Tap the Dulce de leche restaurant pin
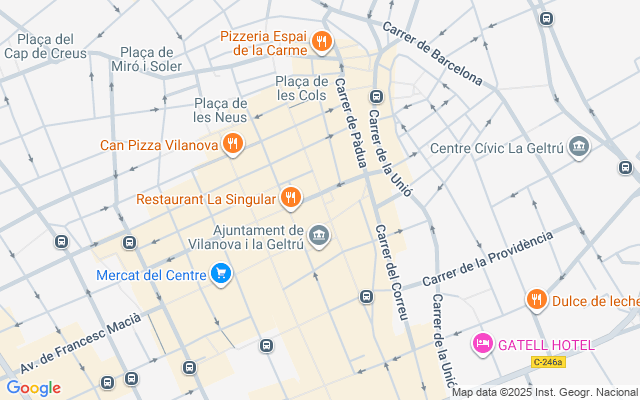 (537, 300)
